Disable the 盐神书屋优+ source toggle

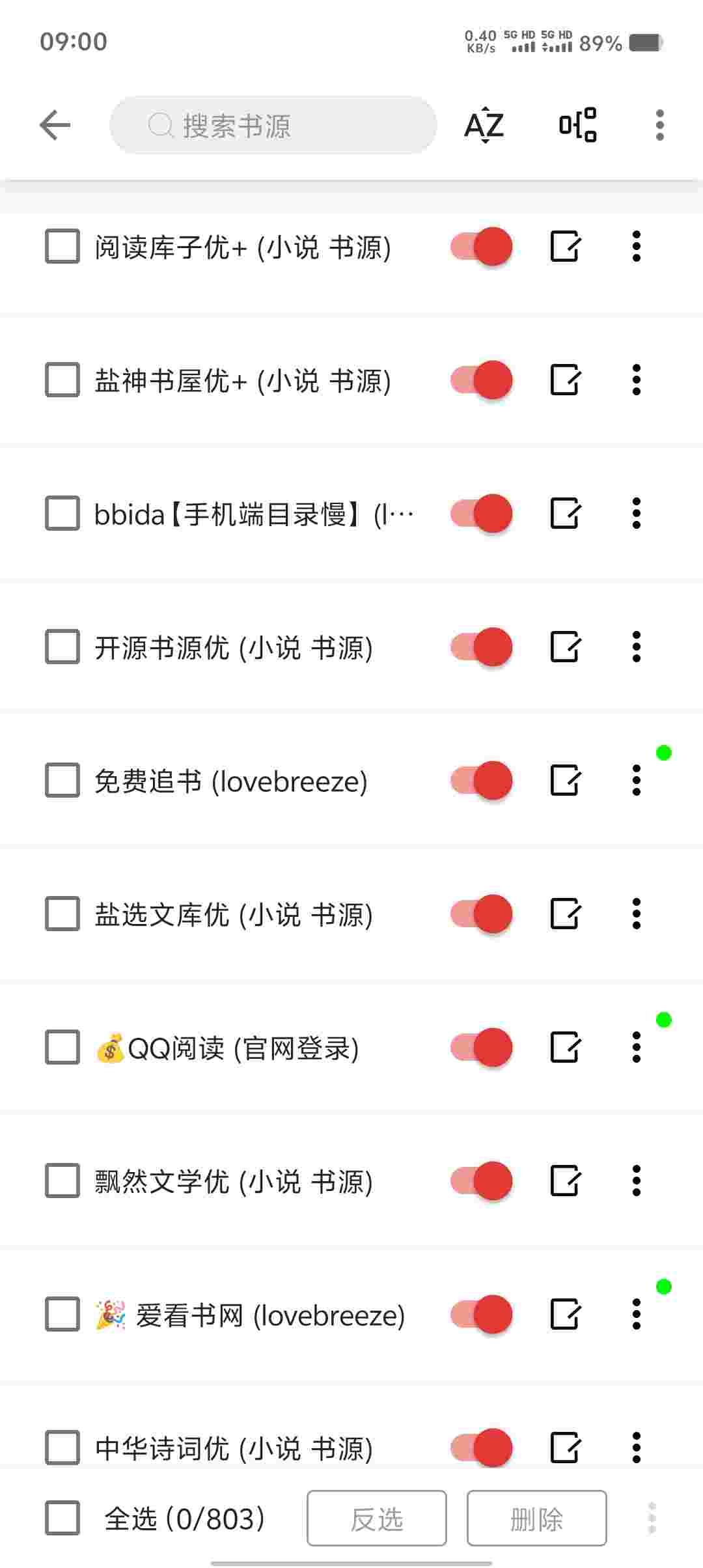482,380
